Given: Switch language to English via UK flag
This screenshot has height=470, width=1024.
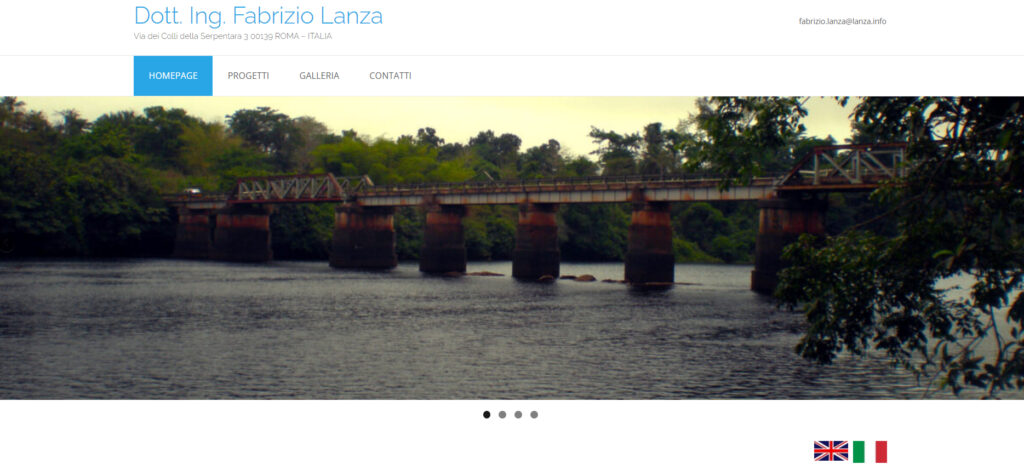Looking at the screenshot, I should tap(831, 451).
